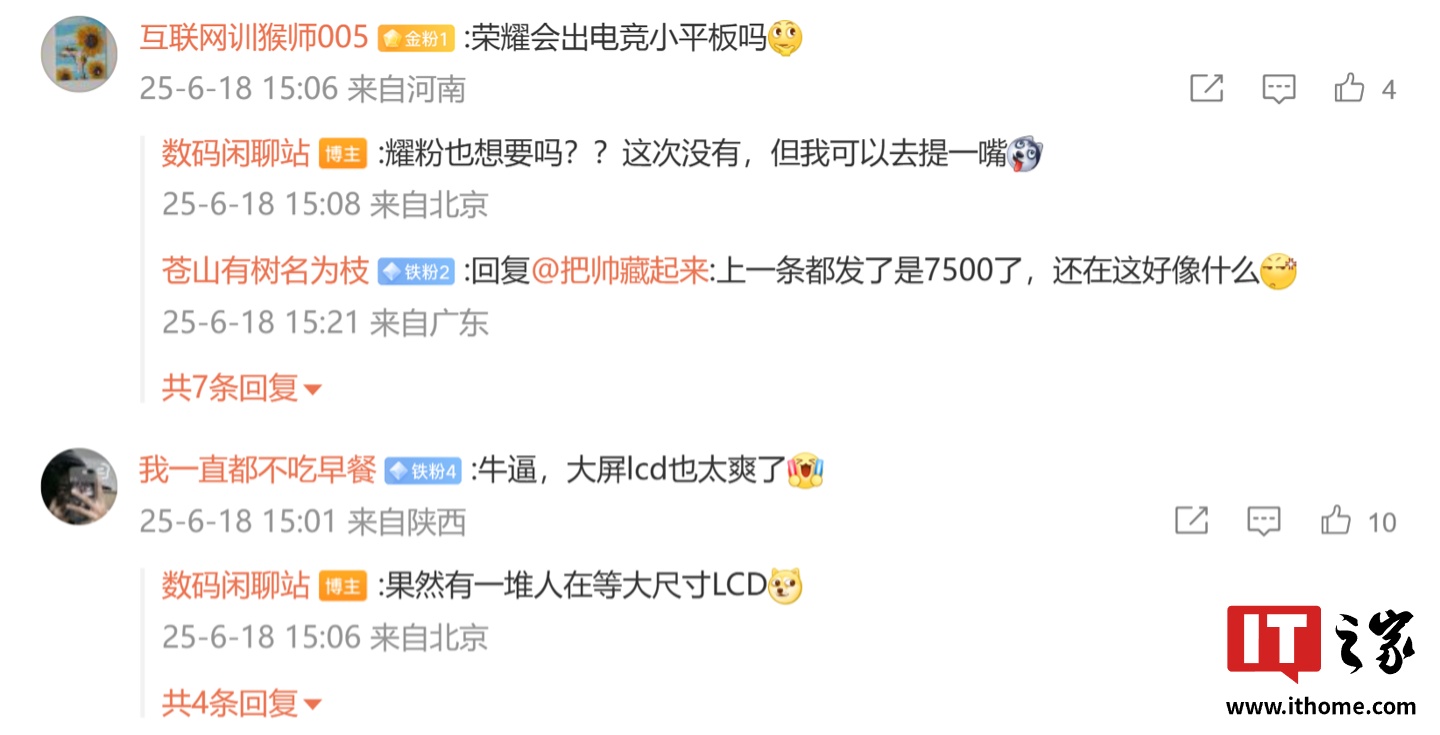Open 我一直都不吃早餐's profile from username

pos(257,469)
